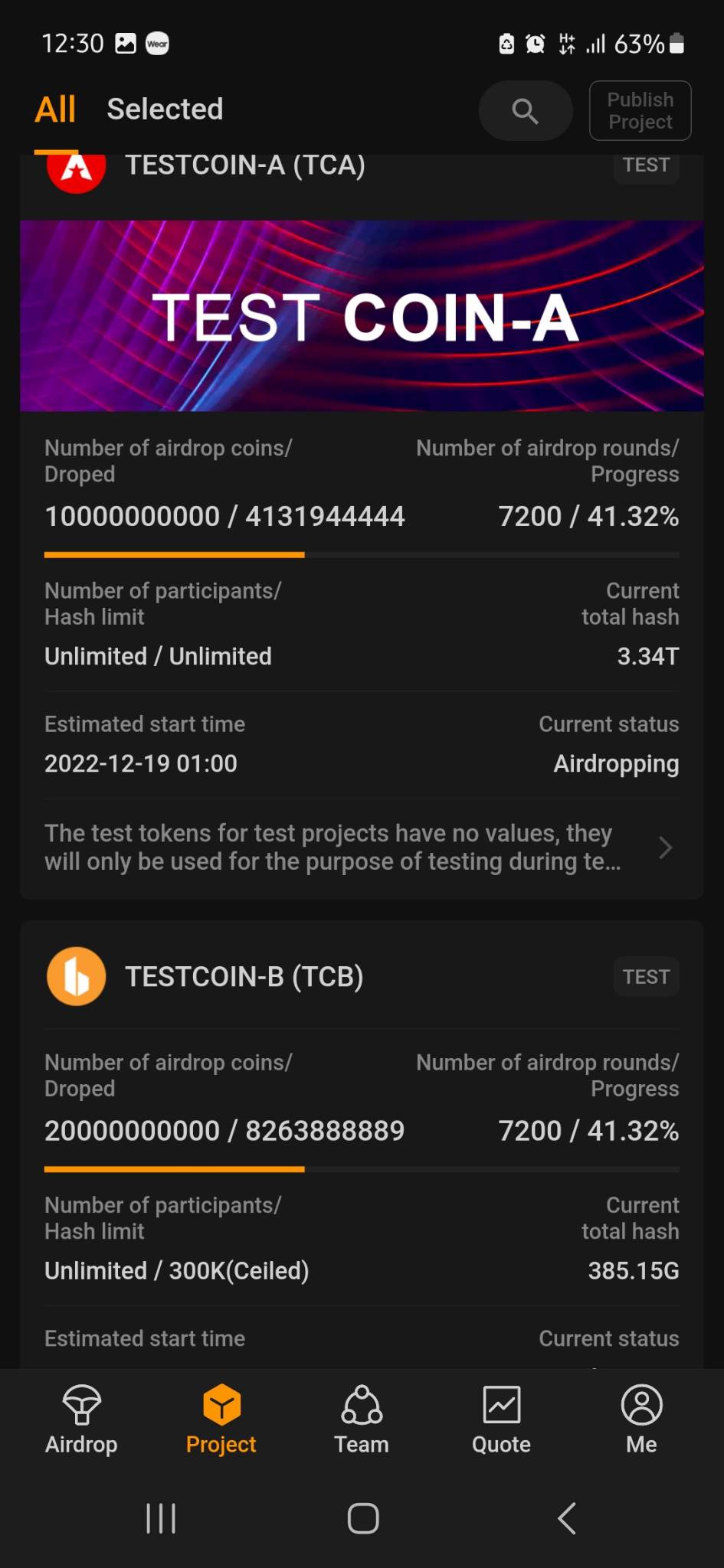Viewport: 724px width, 1568px height.
Task: Open the Me profile tab
Action: pos(641,1420)
